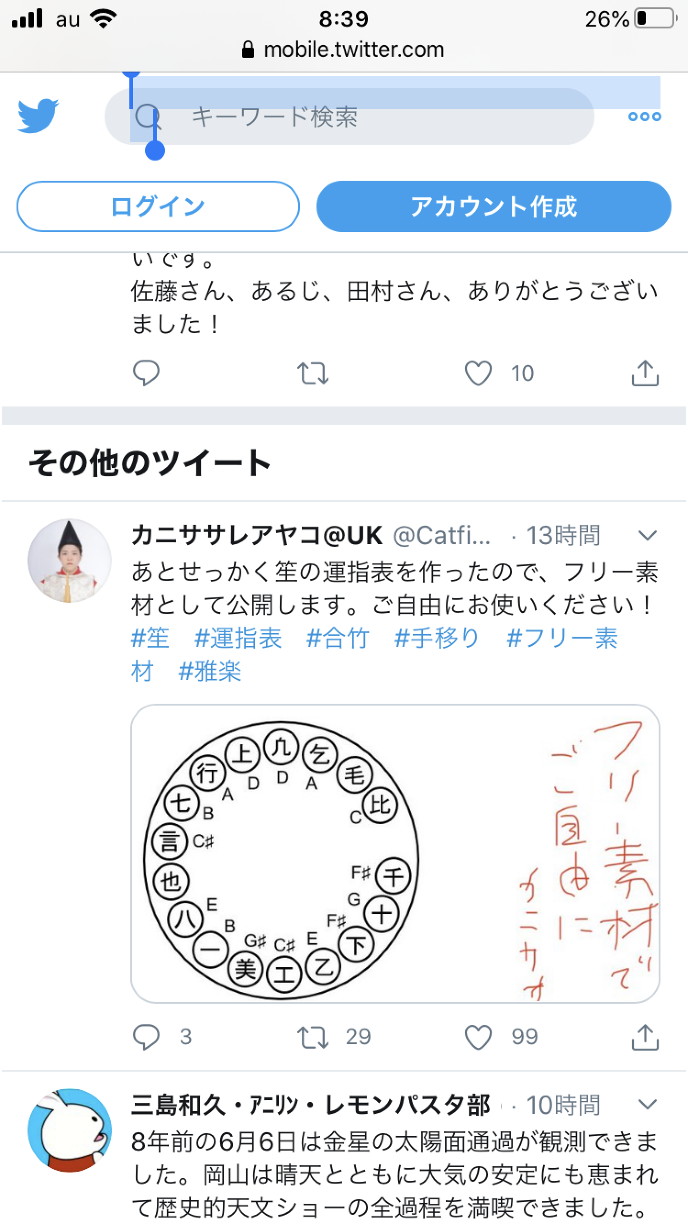Like the tweet with 10 likes
688x1224 pixels.
[x=479, y=373]
